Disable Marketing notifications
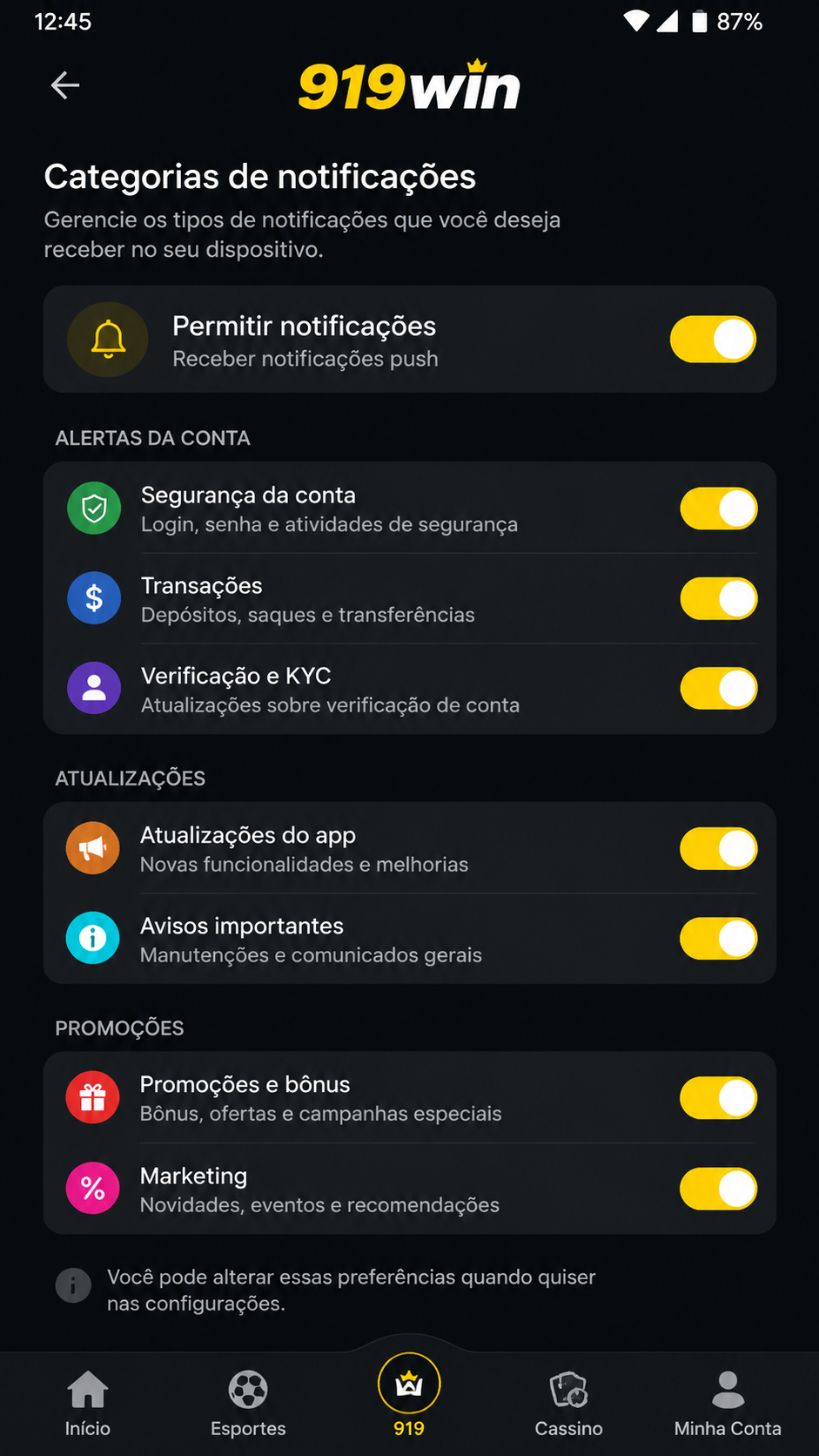Screen dimensions: 819x1456 pyautogui.click(x=719, y=1190)
